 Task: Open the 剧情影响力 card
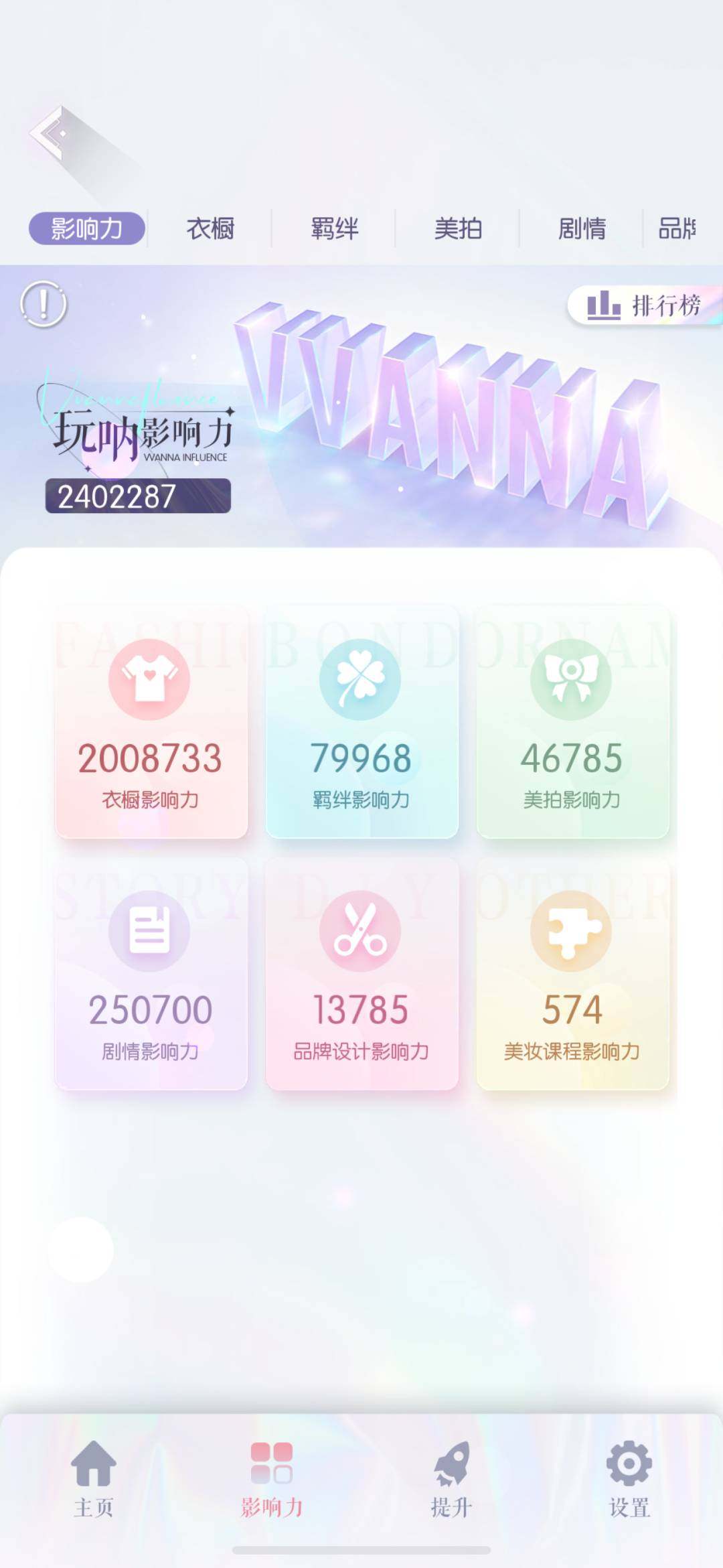tap(151, 975)
